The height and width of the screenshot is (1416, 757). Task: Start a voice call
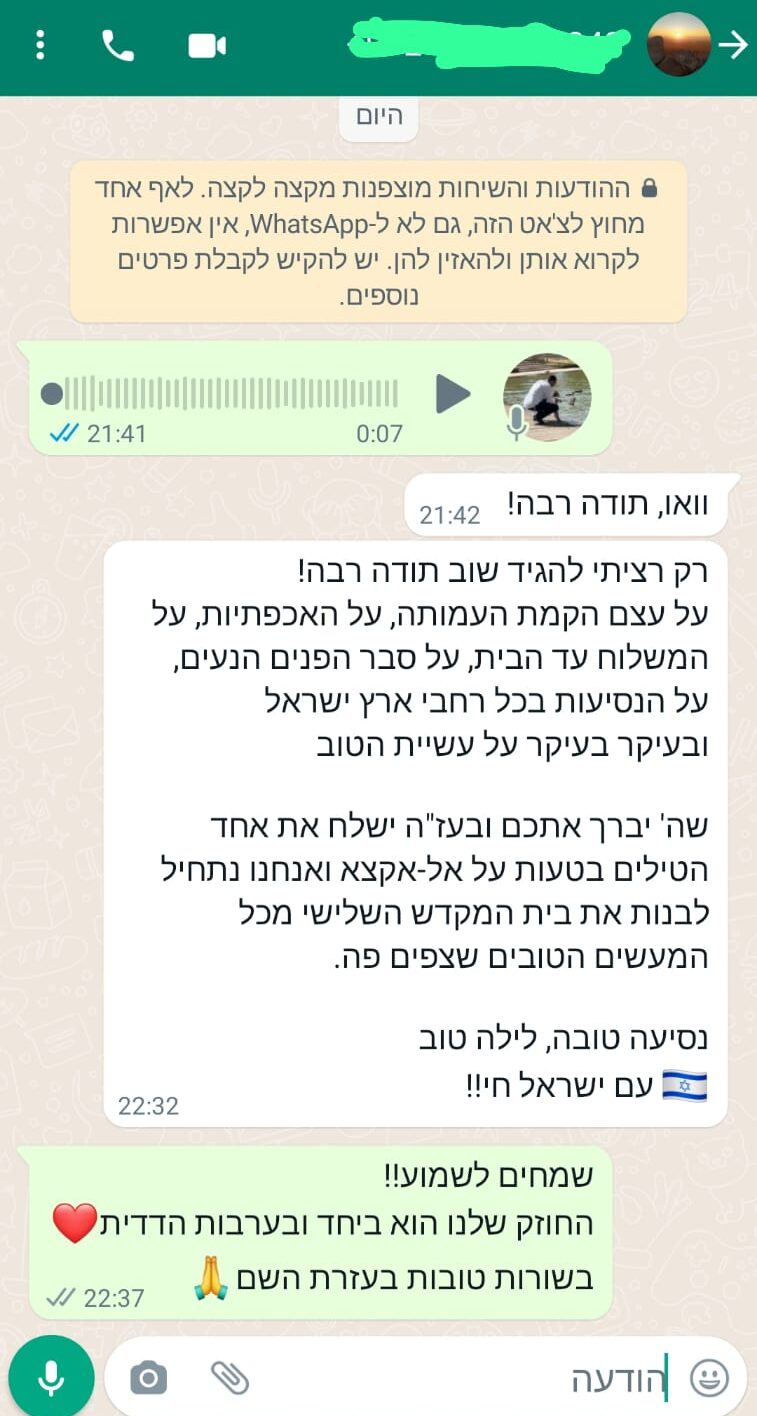click(x=118, y=45)
